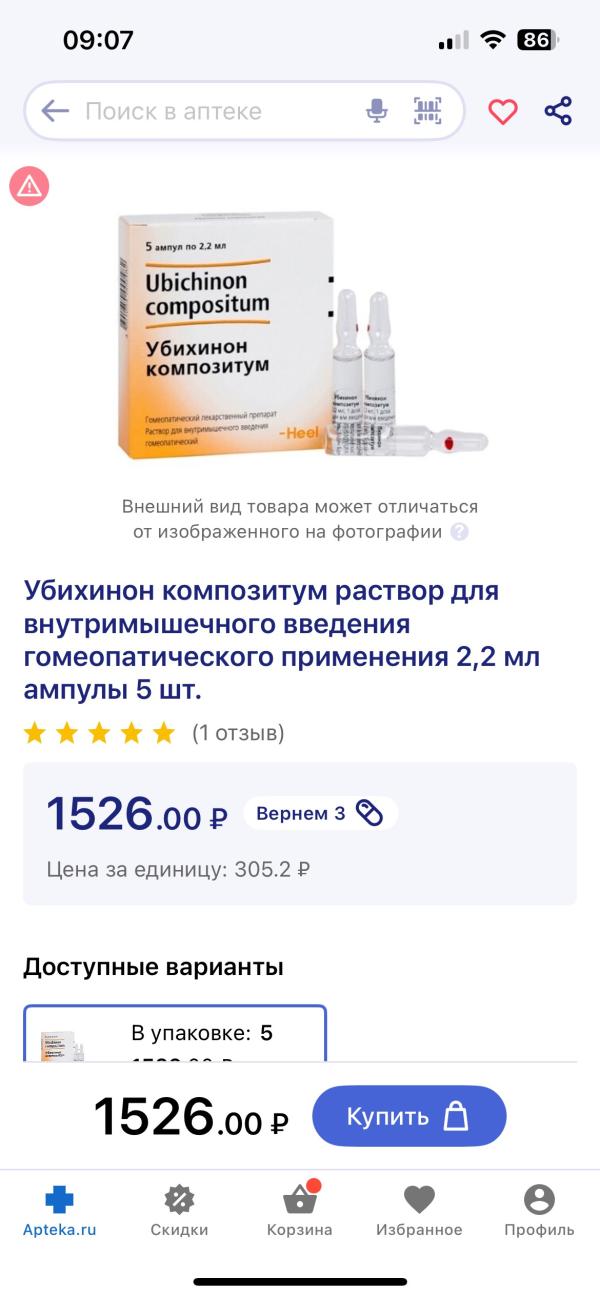Open the 1 отзыв reviews
The height and width of the screenshot is (1297, 600).
[238, 733]
